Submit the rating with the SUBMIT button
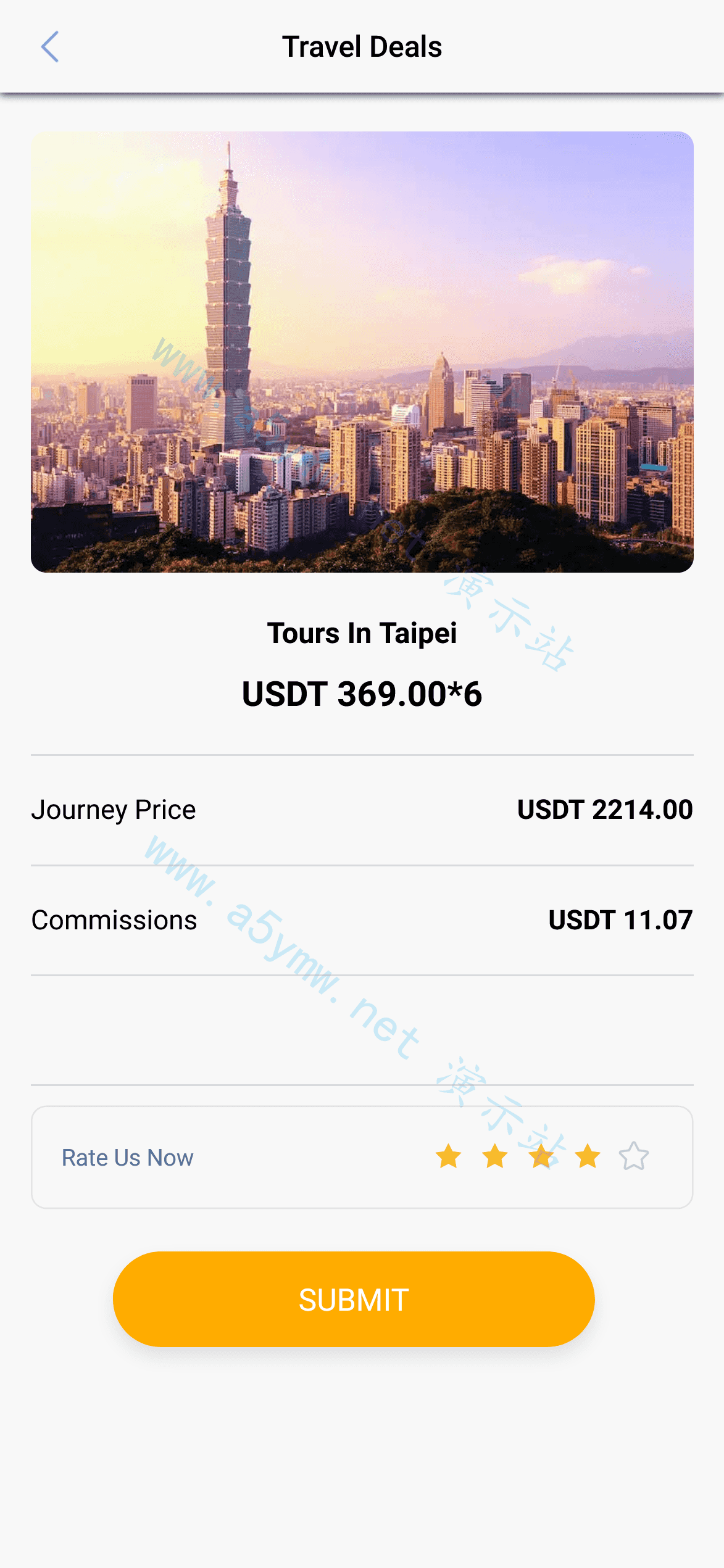This screenshot has width=724, height=1568. click(x=354, y=1299)
